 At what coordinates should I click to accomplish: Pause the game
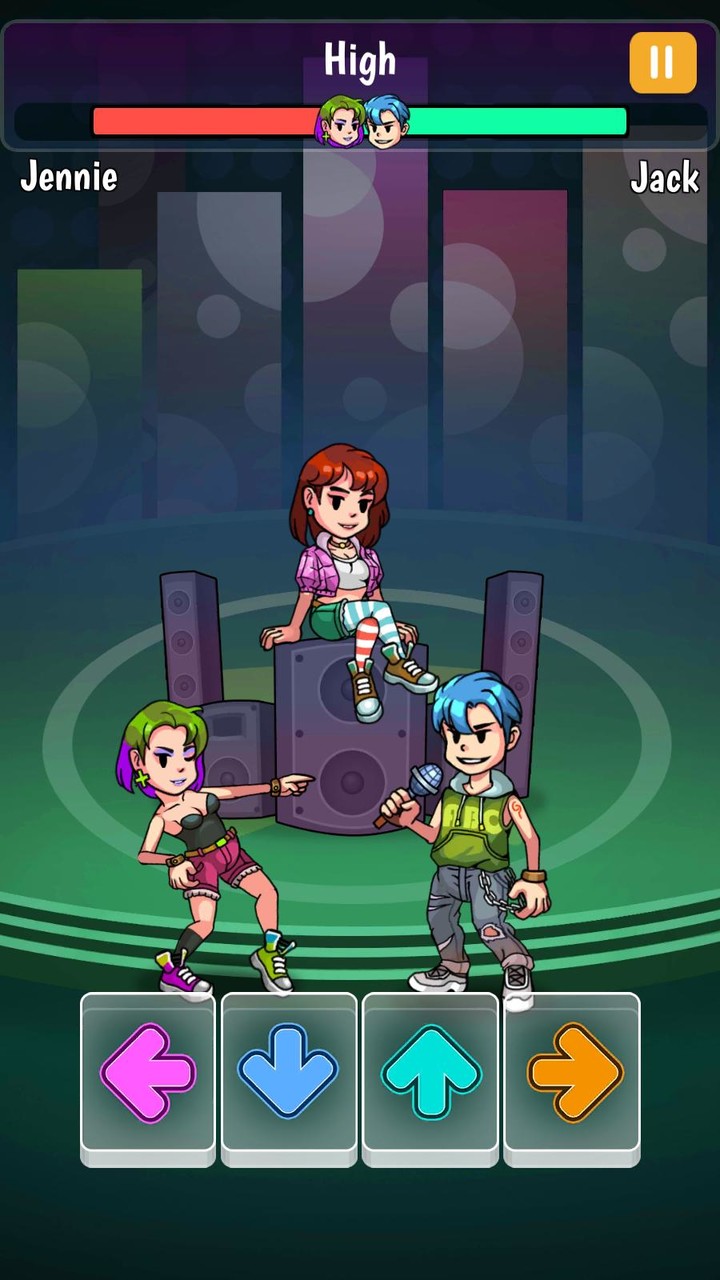[662, 62]
